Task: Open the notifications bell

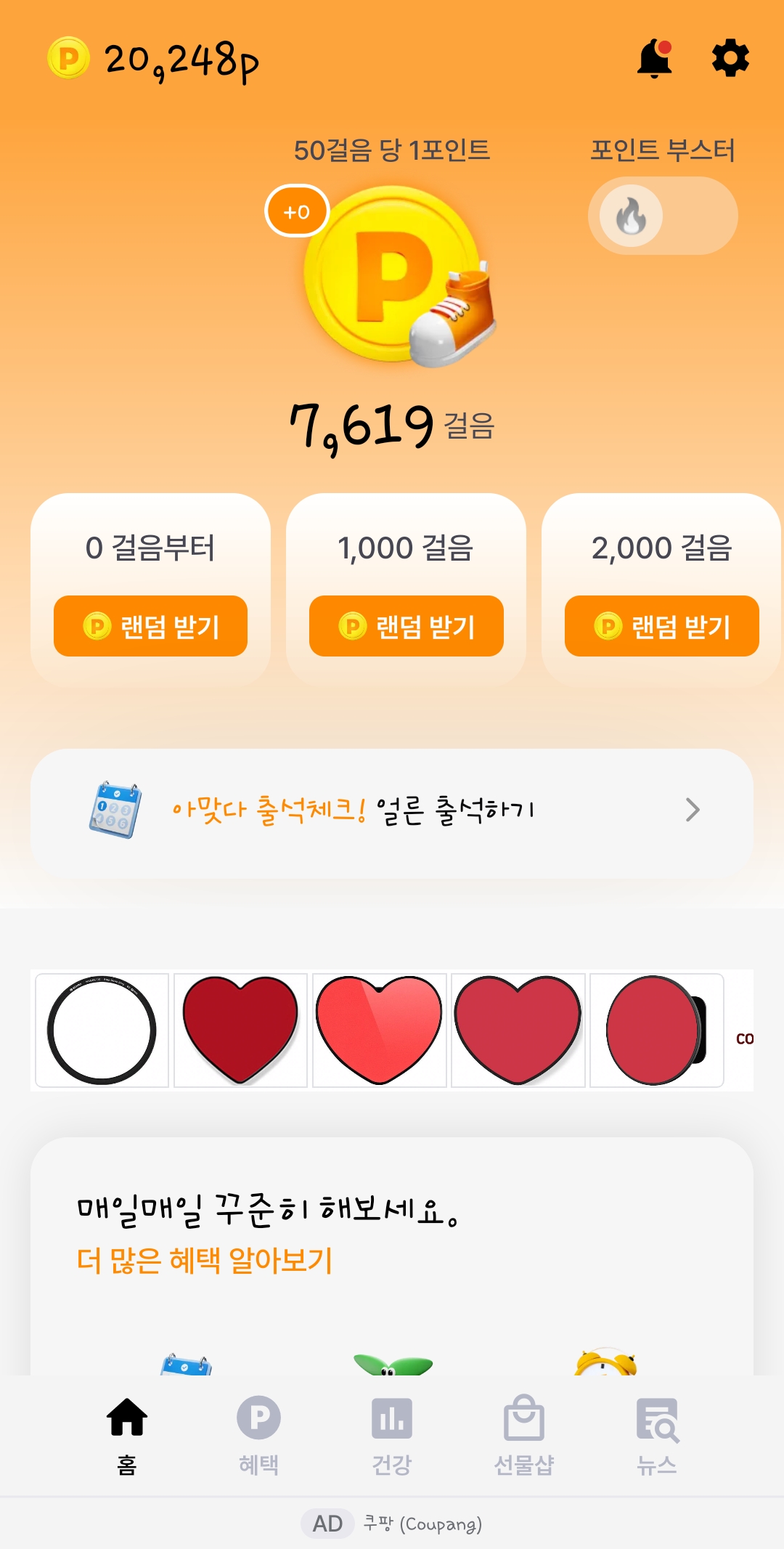Action: point(654,58)
